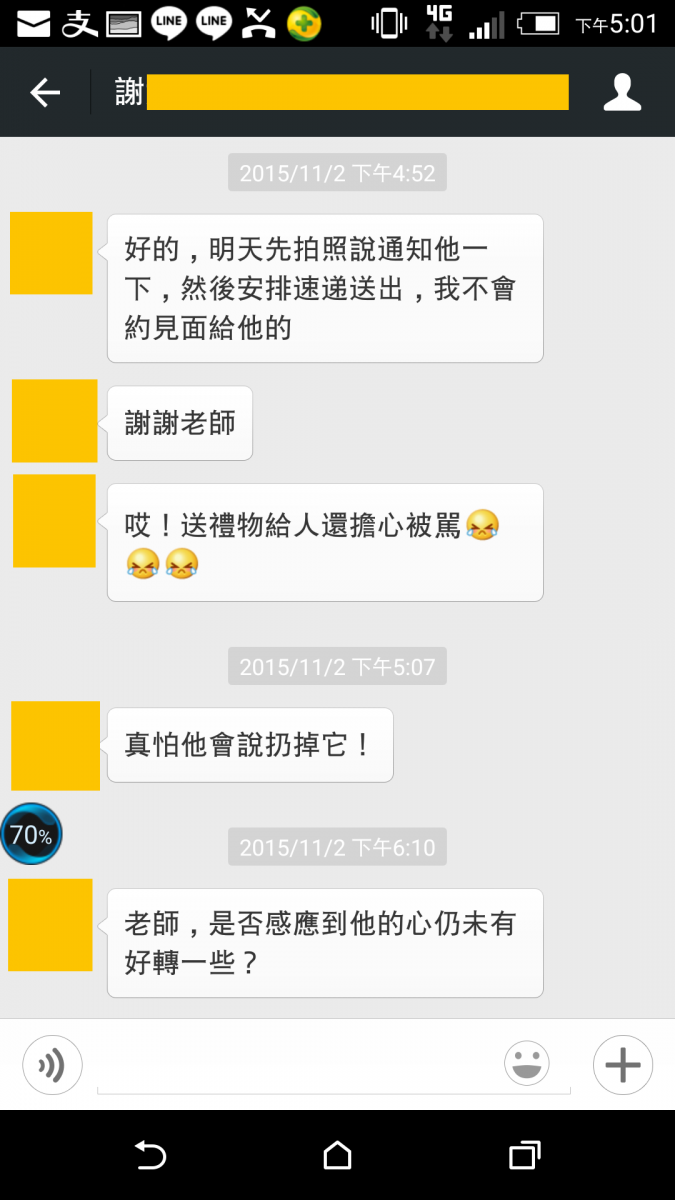This screenshot has width=675, height=1200.
Task: Open the contact profile icon
Action: [x=622, y=93]
